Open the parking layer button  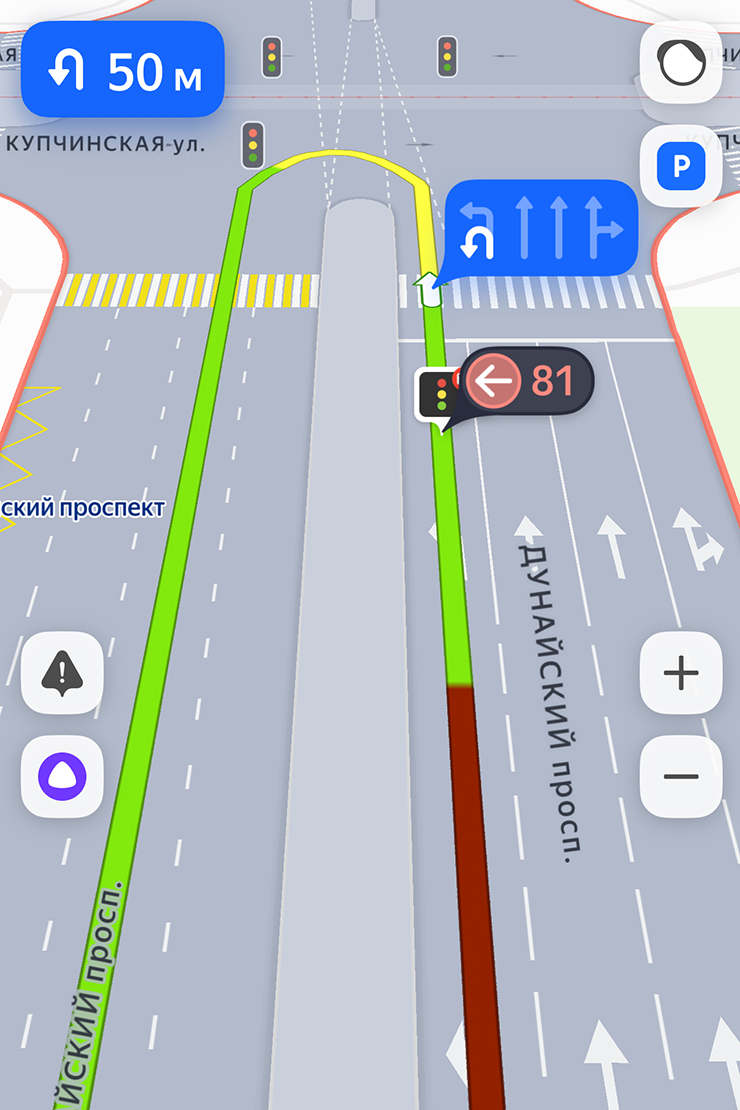(681, 166)
